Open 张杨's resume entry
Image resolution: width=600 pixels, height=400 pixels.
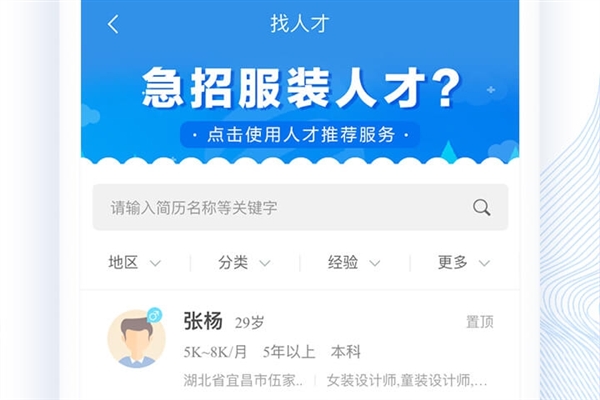(x=300, y=346)
